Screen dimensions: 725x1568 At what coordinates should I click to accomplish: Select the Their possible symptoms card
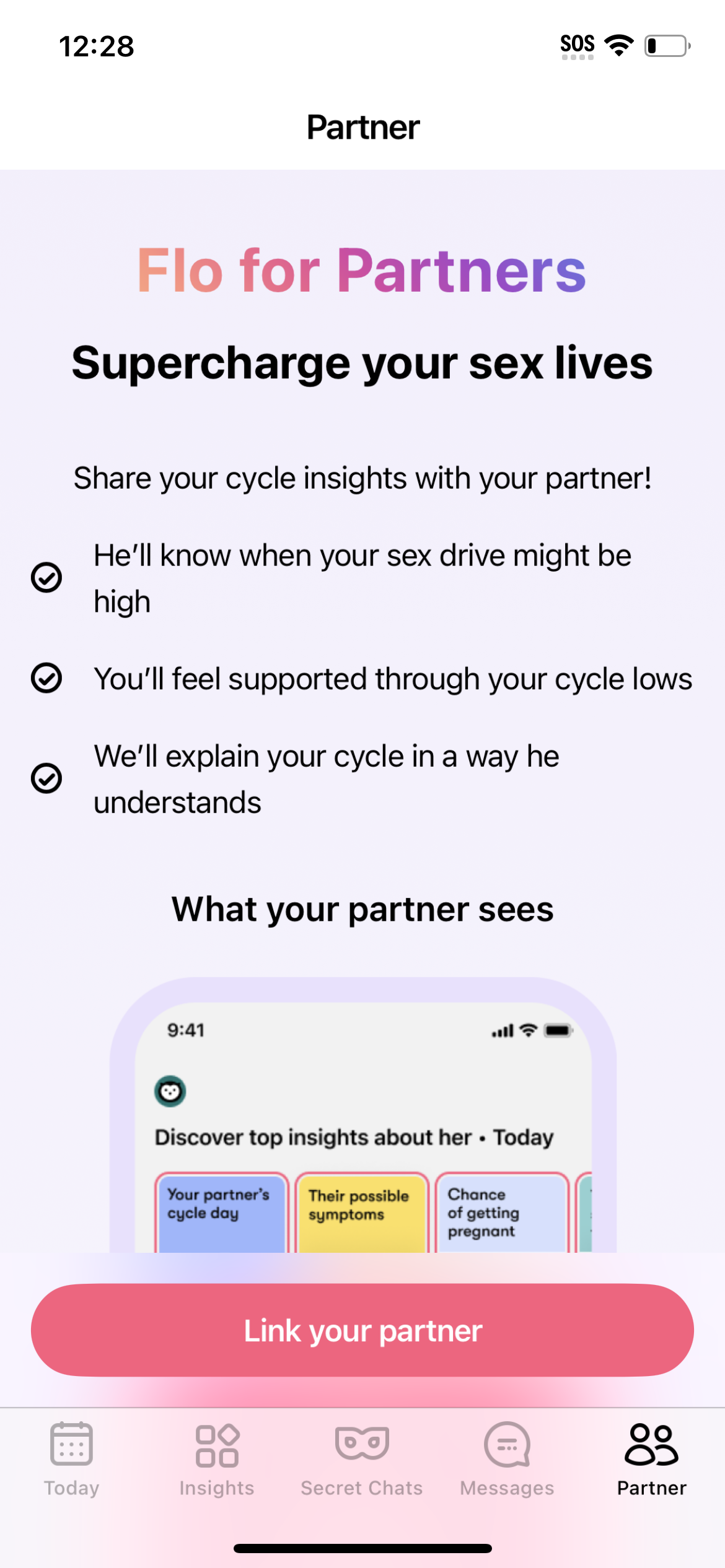coord(361,1211)
